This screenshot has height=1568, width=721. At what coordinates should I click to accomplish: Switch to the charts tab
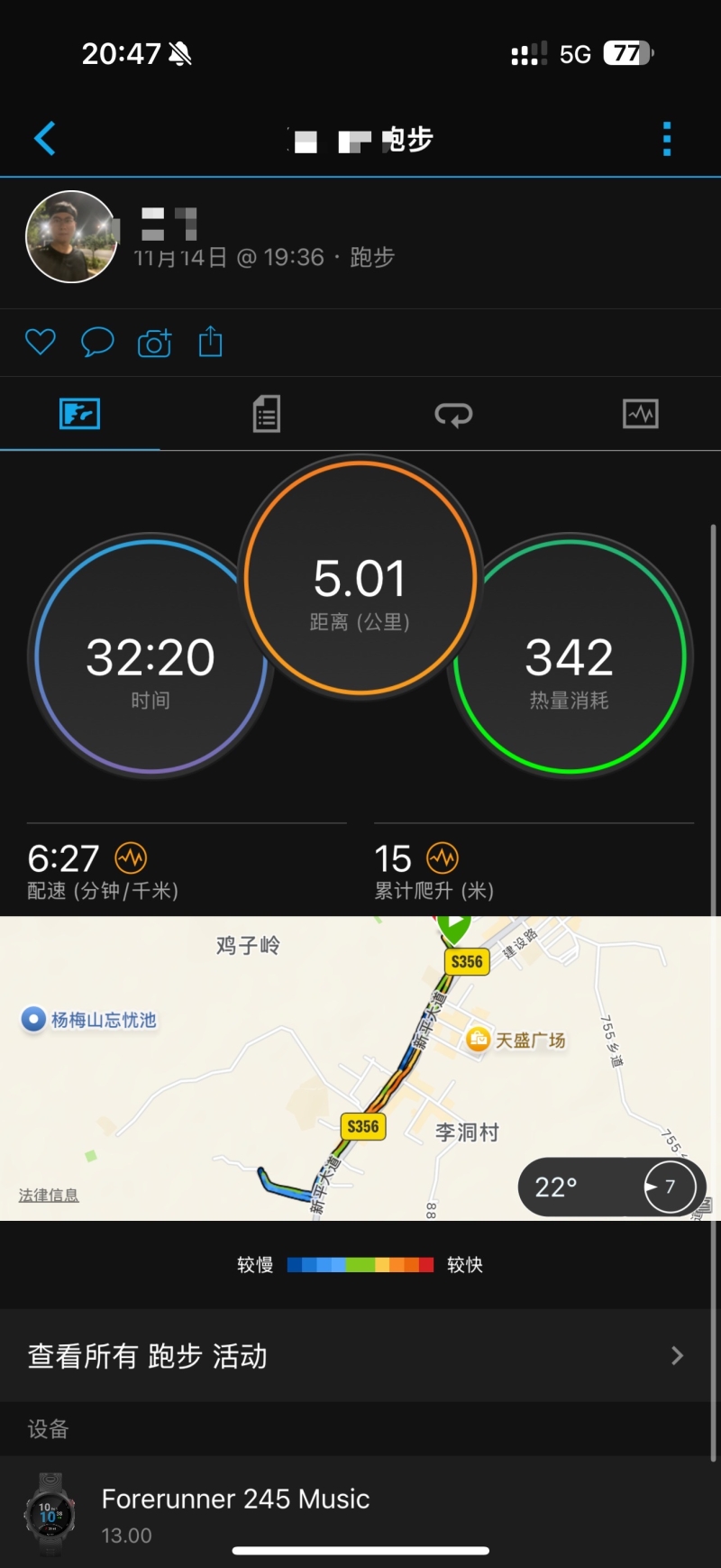[x=640, y=415]
